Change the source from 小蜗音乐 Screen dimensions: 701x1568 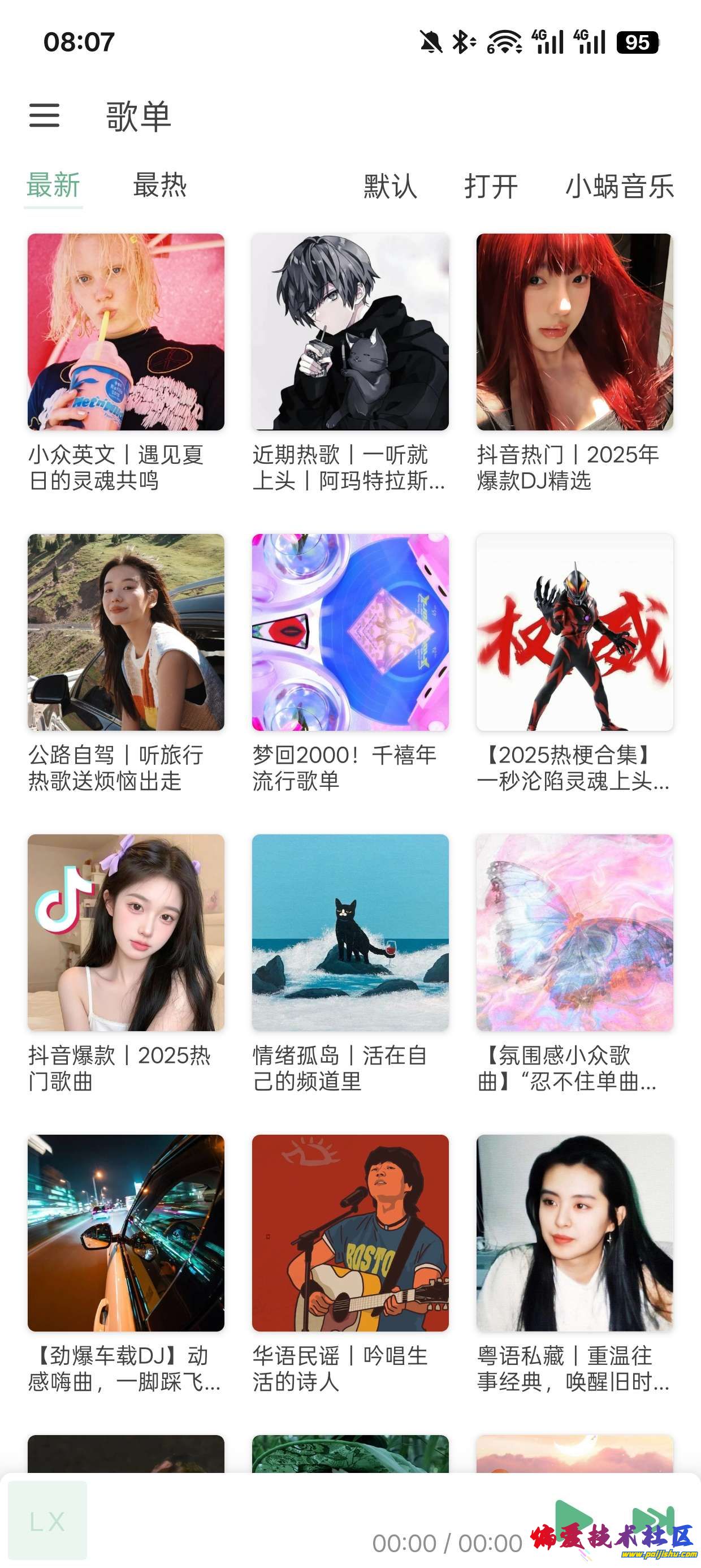620,186
